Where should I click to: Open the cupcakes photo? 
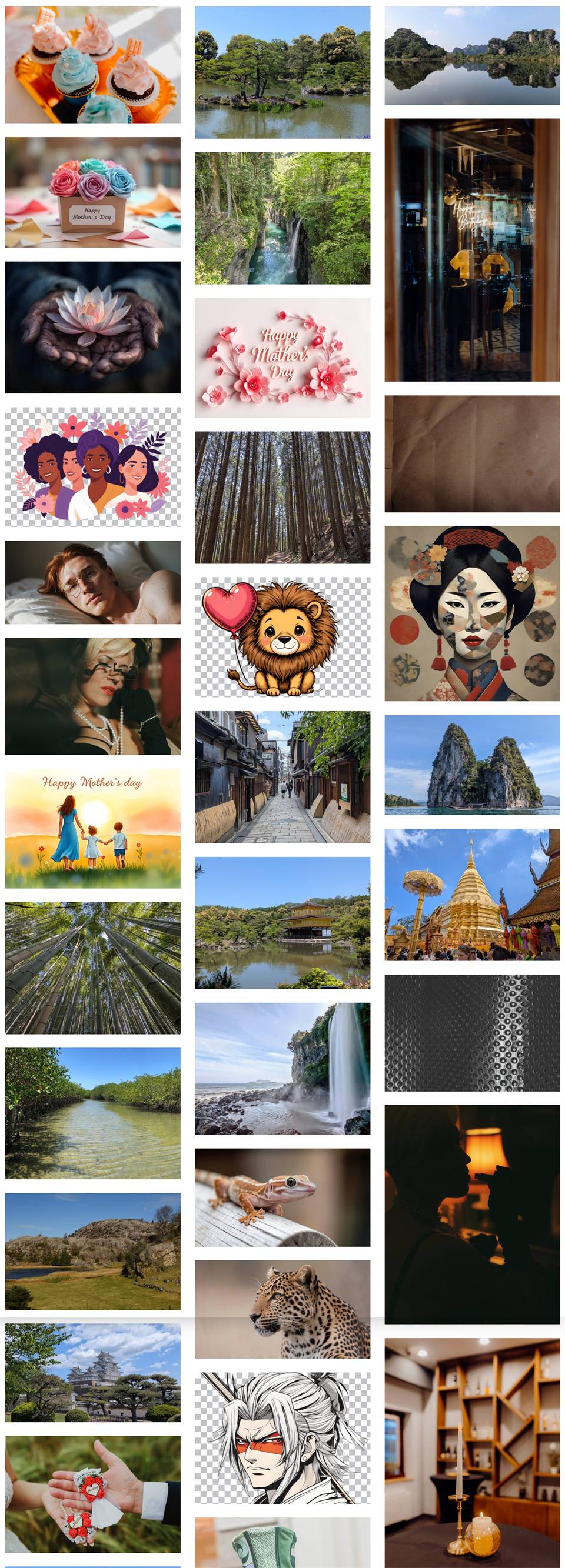(x=92, y=65)
